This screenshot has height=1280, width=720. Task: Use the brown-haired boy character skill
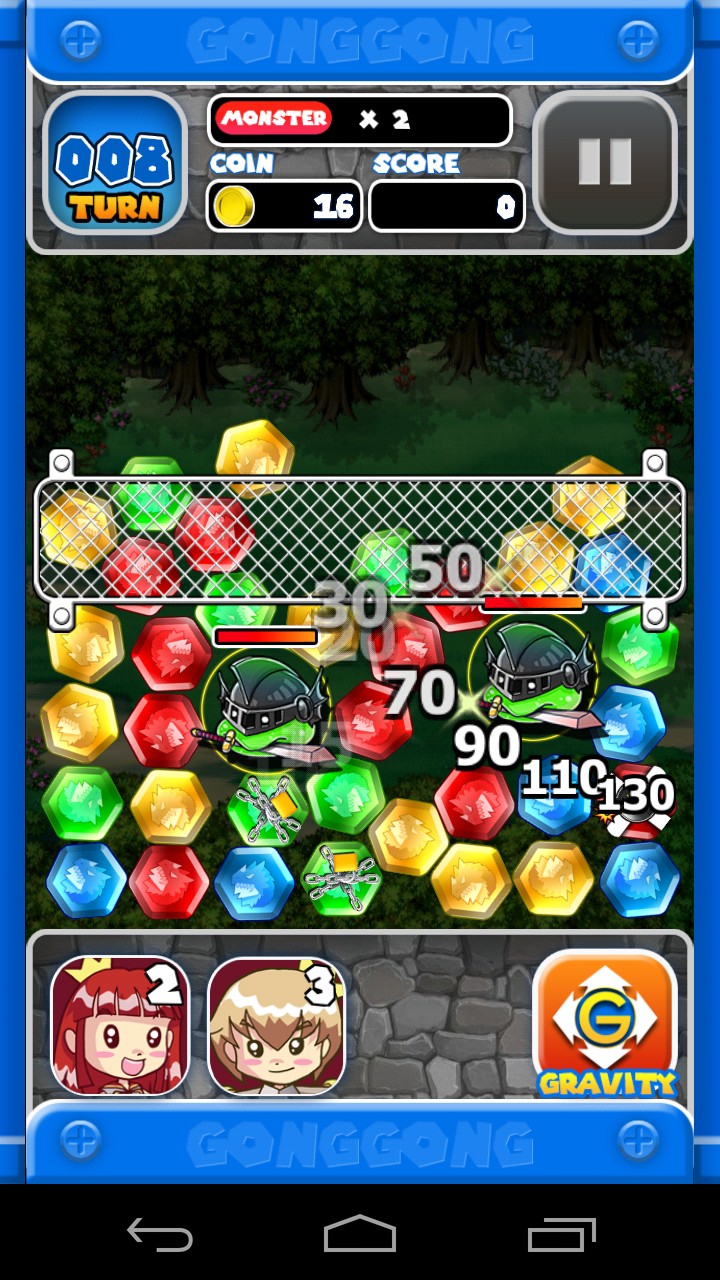277,1025
